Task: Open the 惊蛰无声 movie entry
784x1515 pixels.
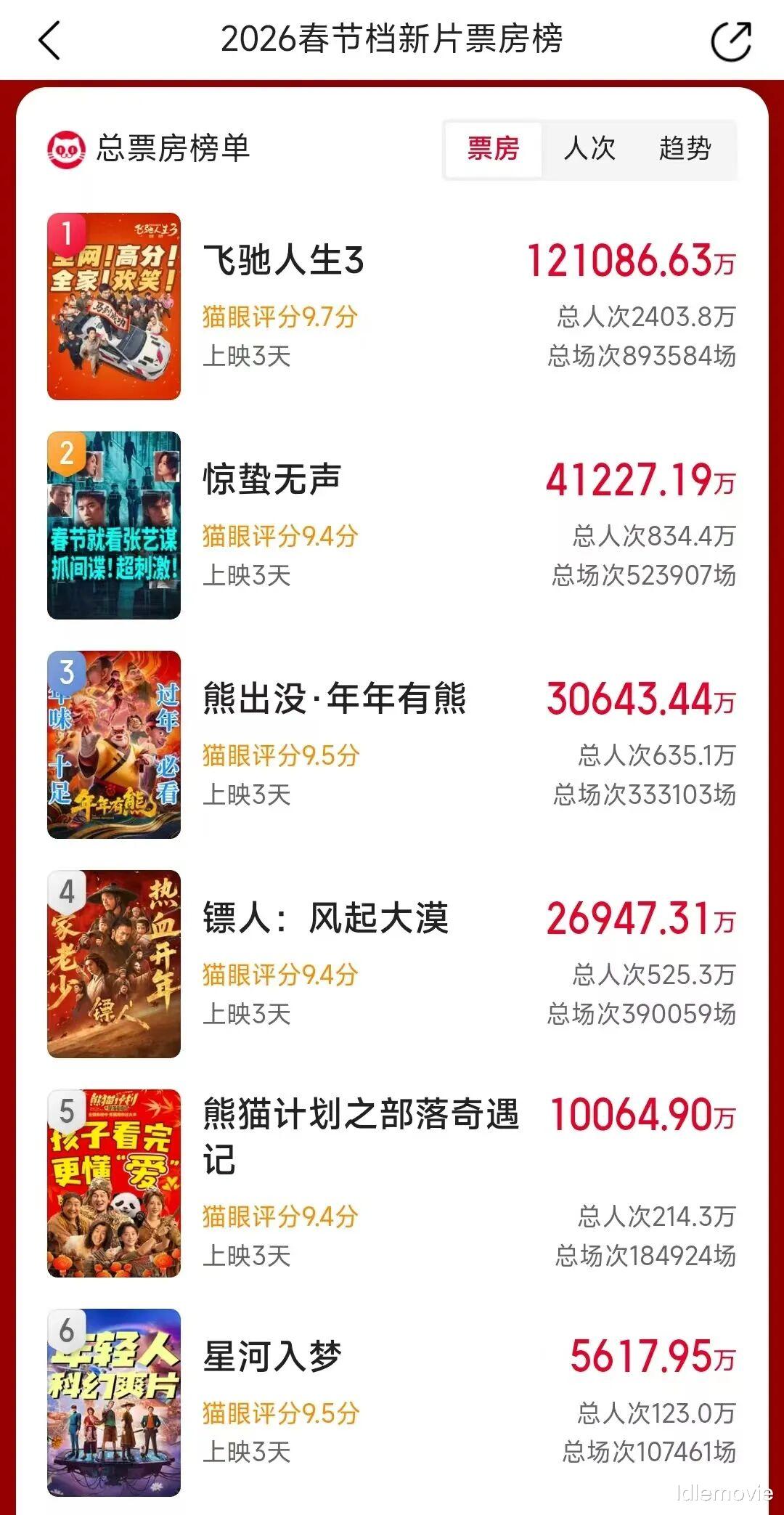Action: click(272, 480)
